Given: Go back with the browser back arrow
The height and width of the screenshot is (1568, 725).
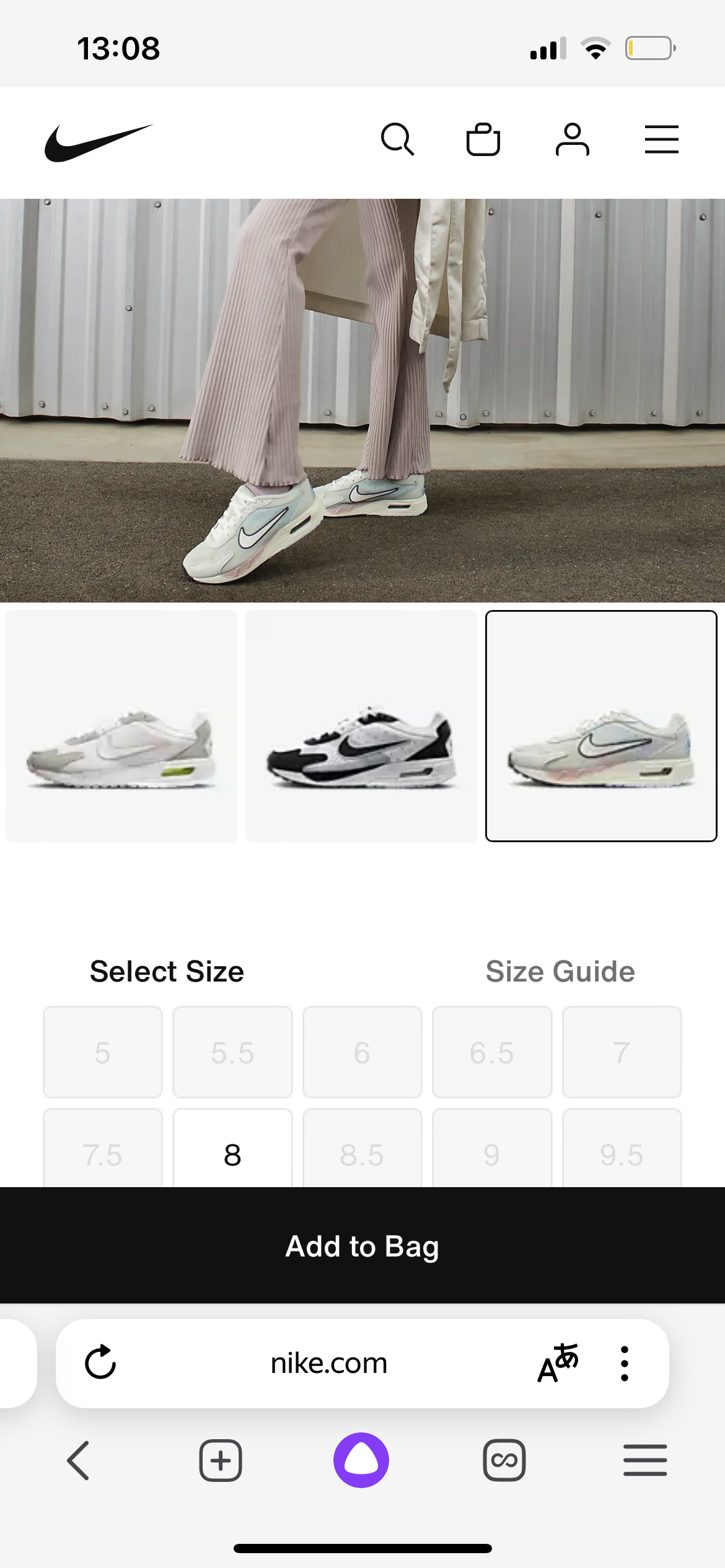Looking at the screenshot, I should pos(79,1460).
